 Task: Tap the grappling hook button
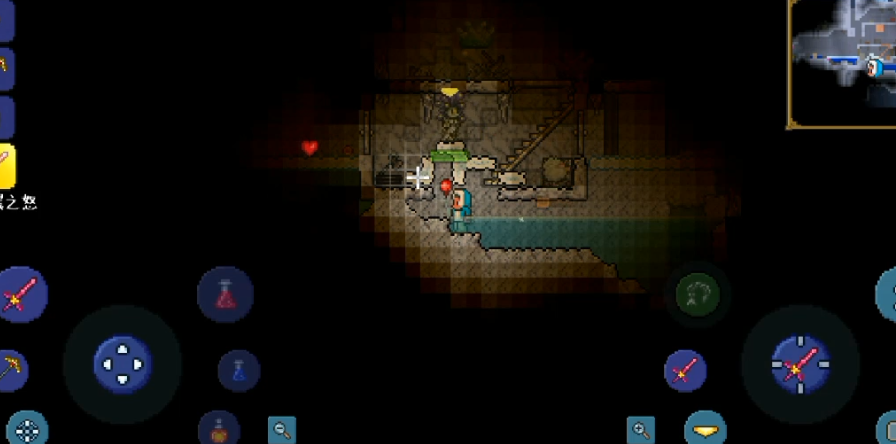696,295
